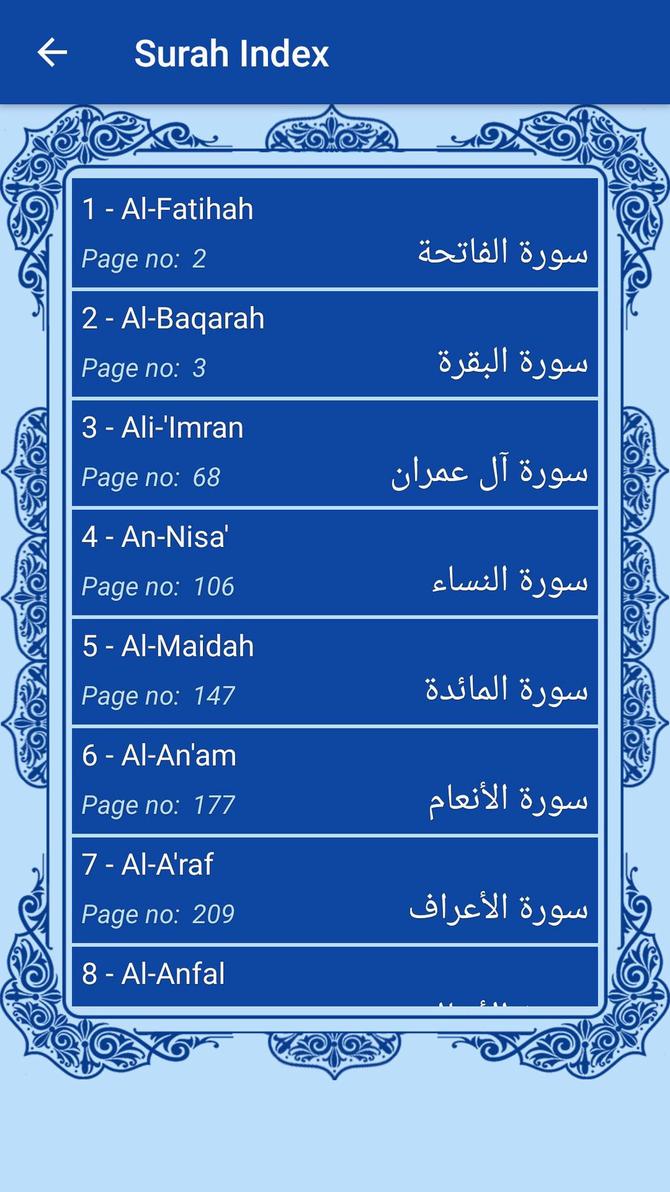Image resolution: width=670 pixels, height=1192 pixels.
Task: Open surah 4 - An-Nisa'
Action: 335,561
